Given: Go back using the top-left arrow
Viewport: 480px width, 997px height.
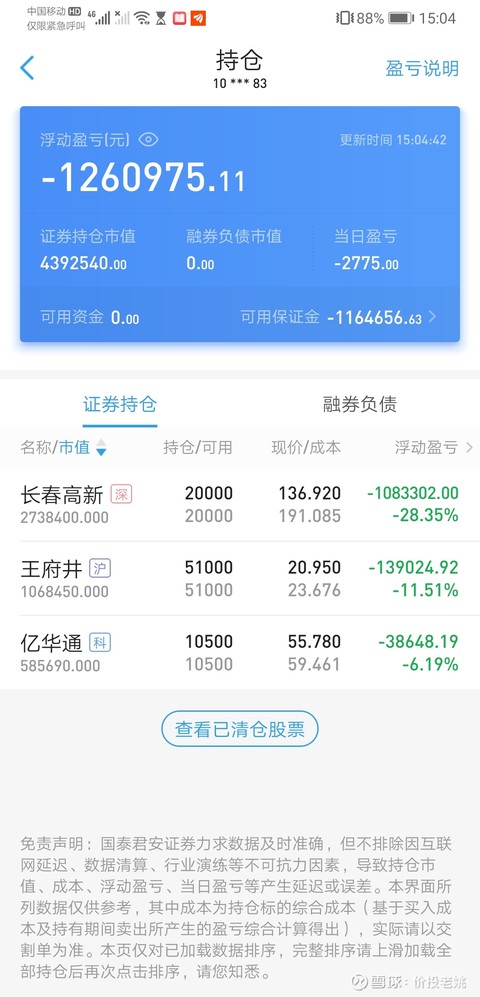Looking at the screenshot, I should point(27,67).
